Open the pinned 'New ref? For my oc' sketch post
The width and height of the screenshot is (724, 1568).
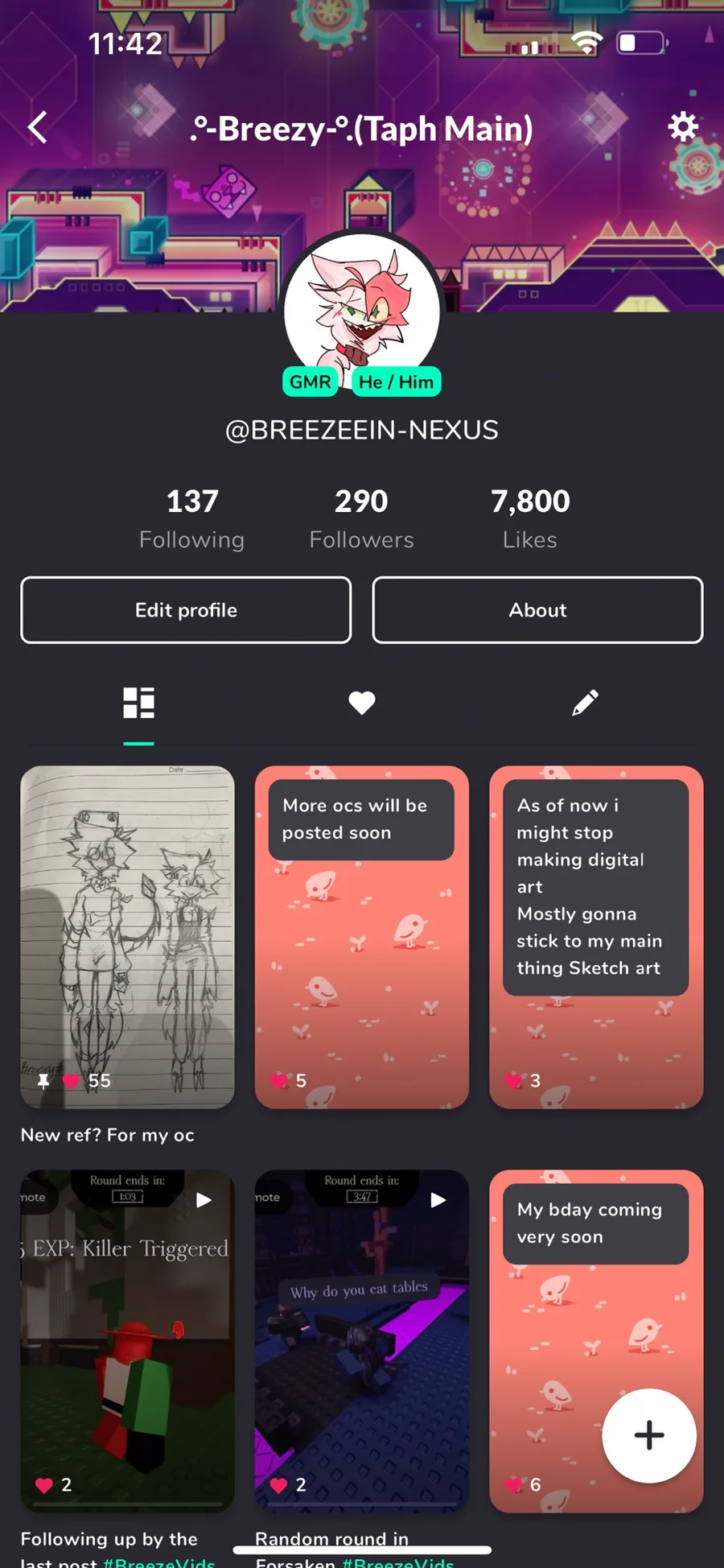pyautogui.click(x=127, y=937)
